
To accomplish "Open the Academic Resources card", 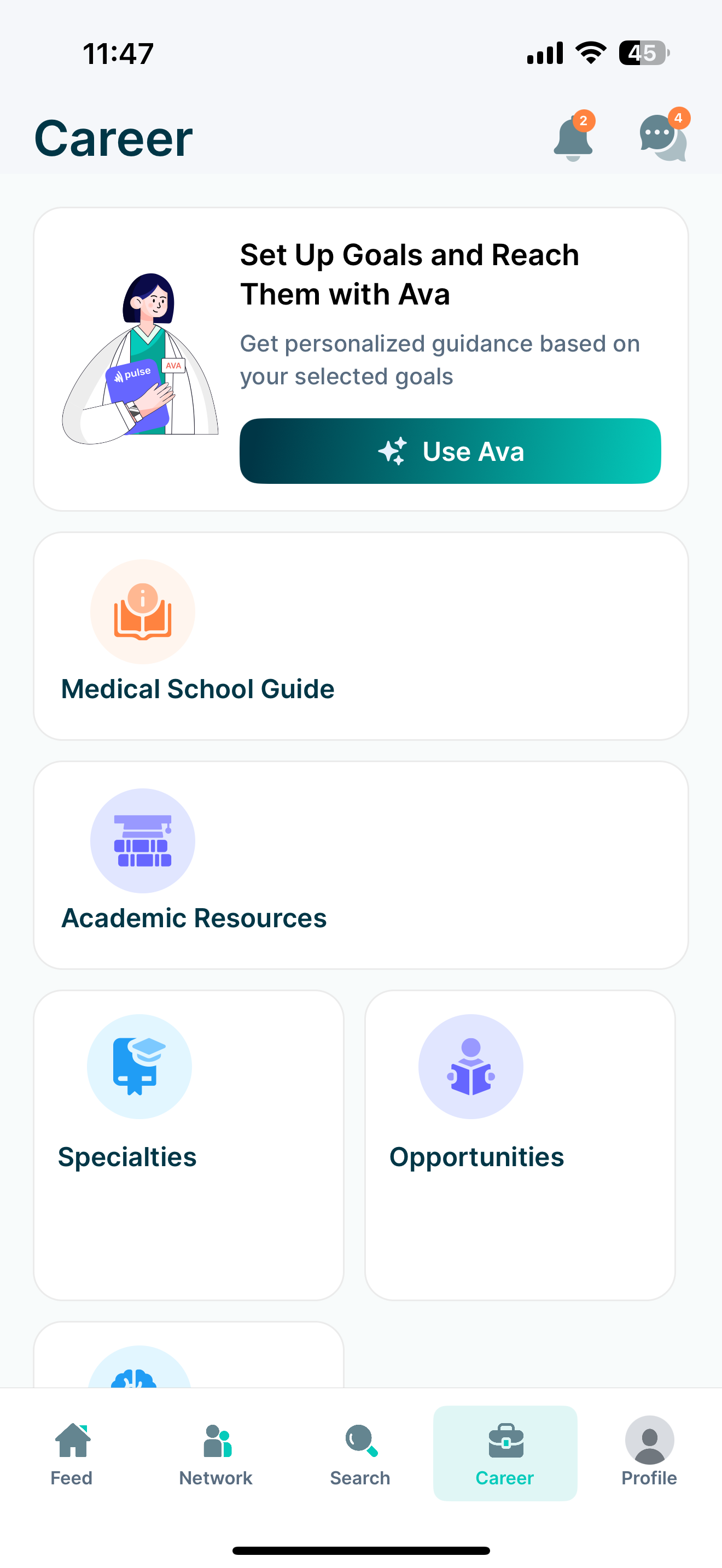I will [360, 865].
